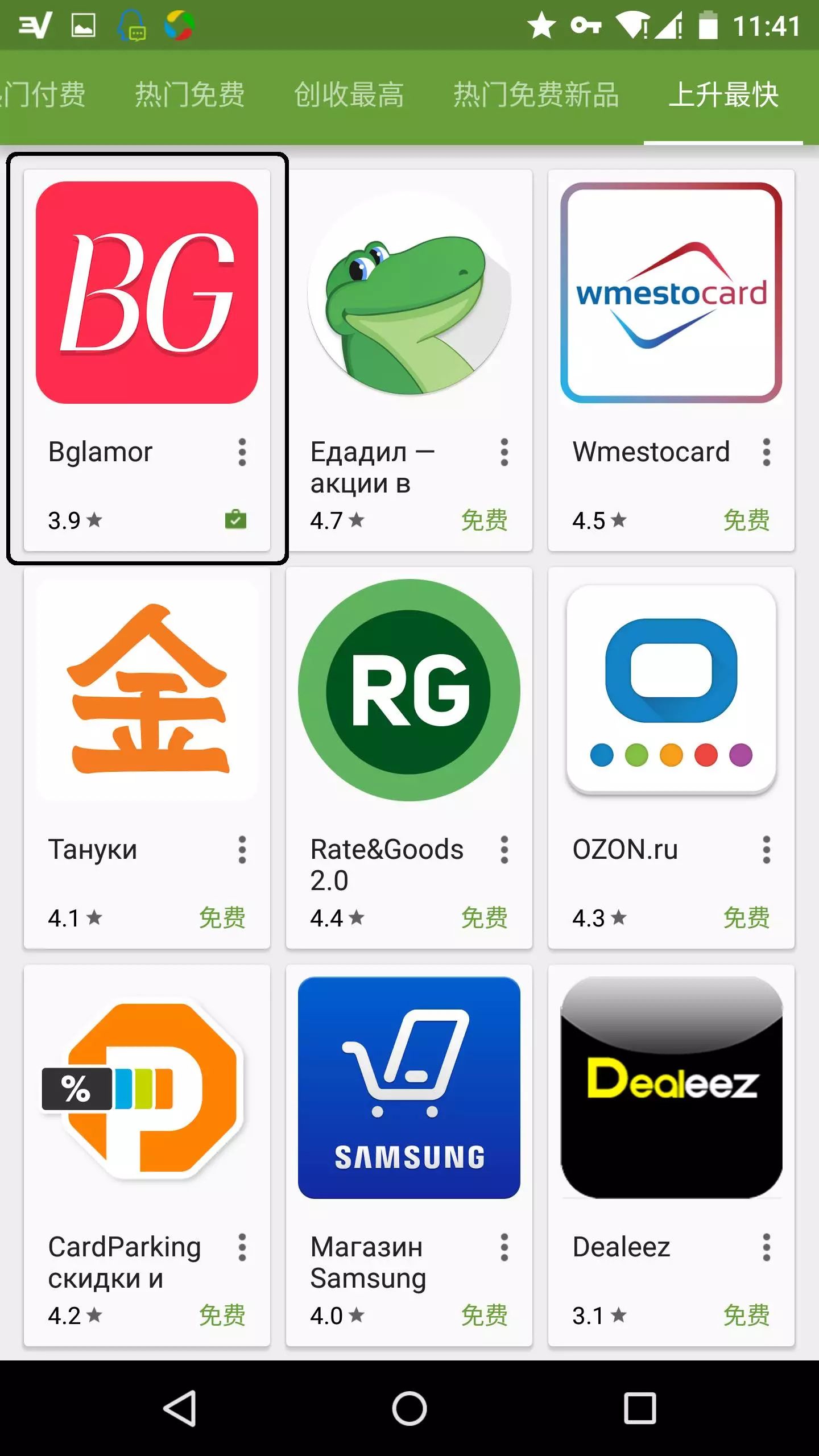Select the 创收最高 tab
This screenshot has width=819, height=1456.
click(x=349, y=94)
